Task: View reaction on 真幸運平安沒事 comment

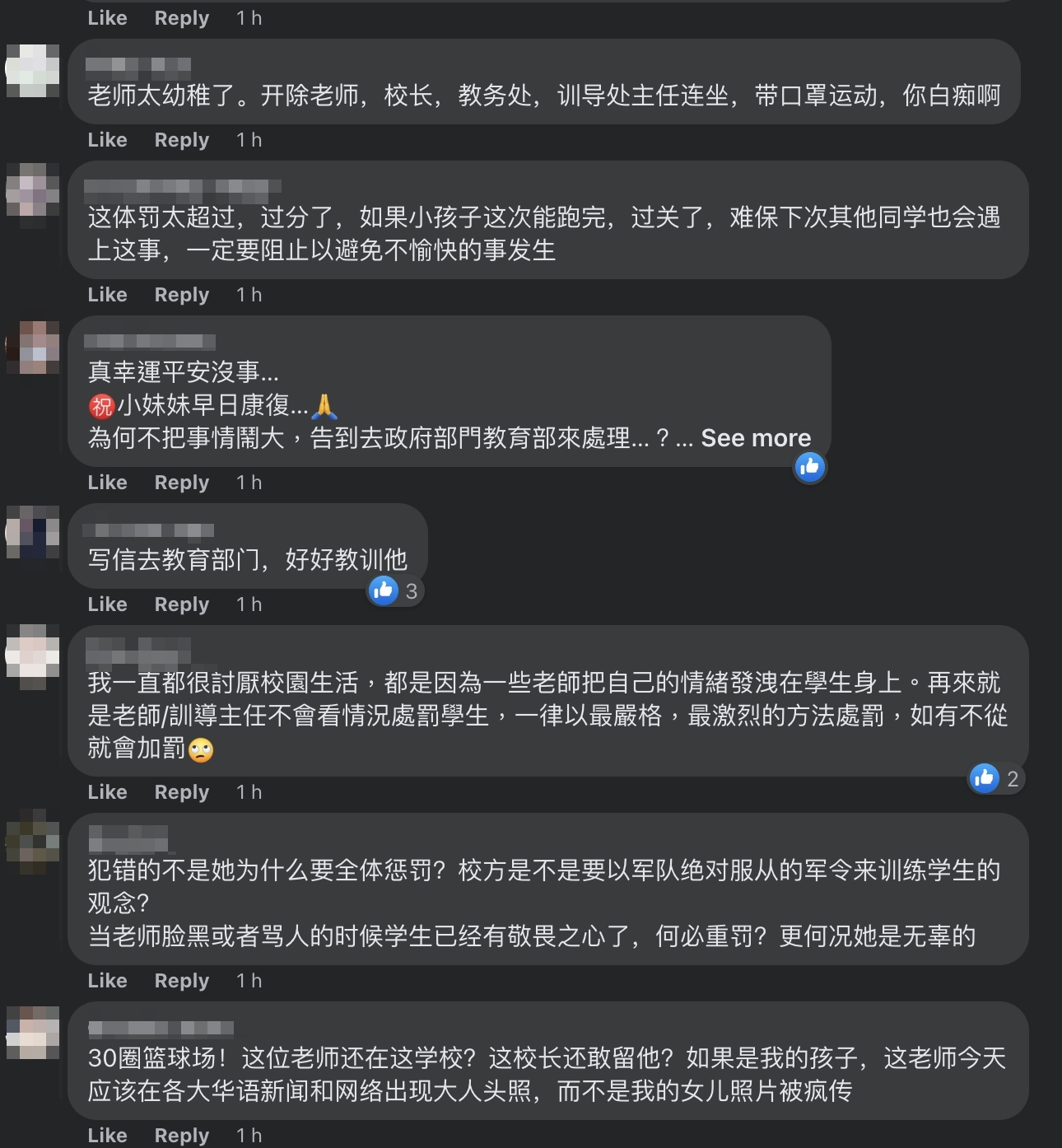Action: [x=810, y=467]
